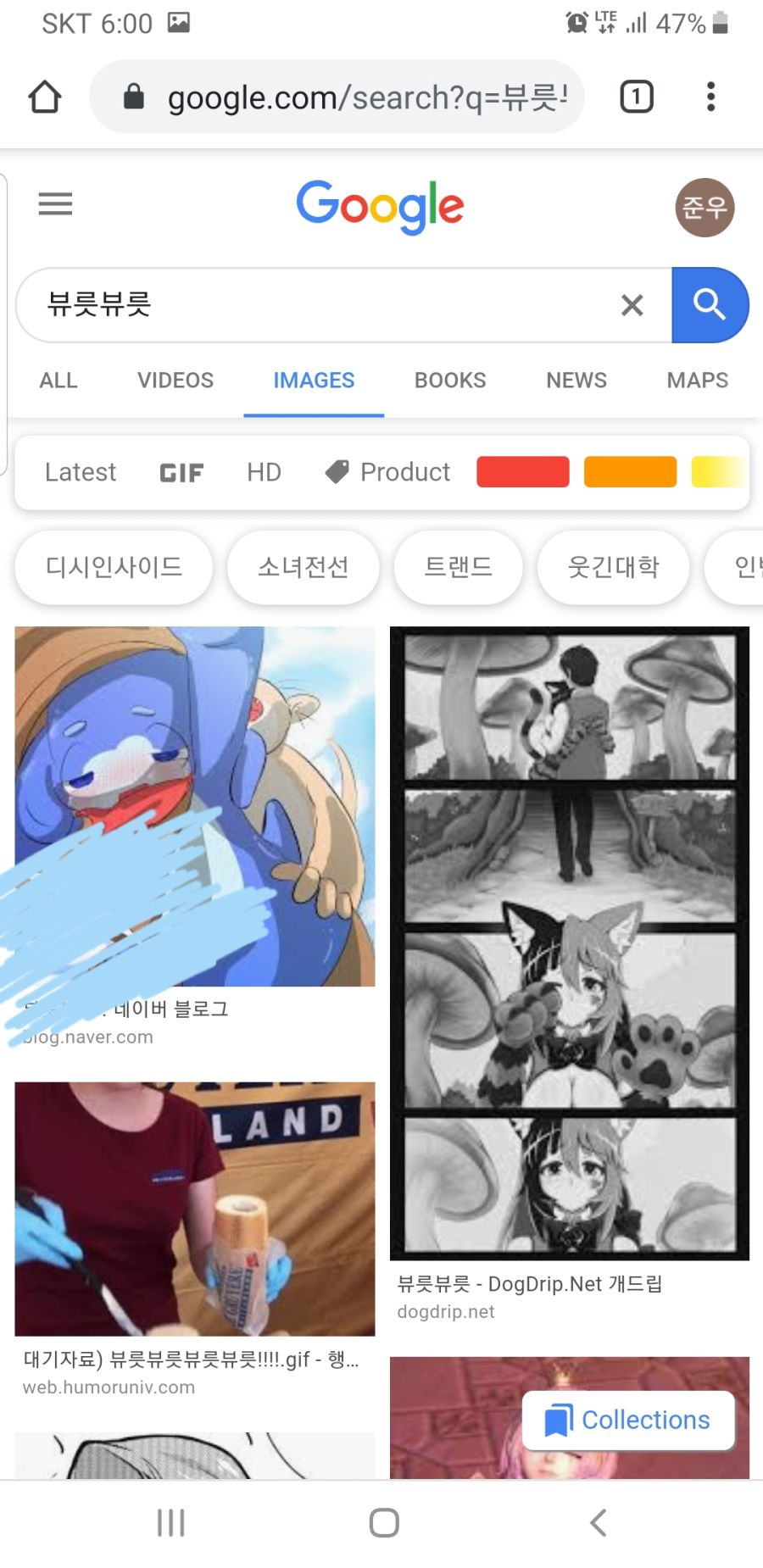Toggle the GIF image filter
763x1568 pixels.
point(181,472)
